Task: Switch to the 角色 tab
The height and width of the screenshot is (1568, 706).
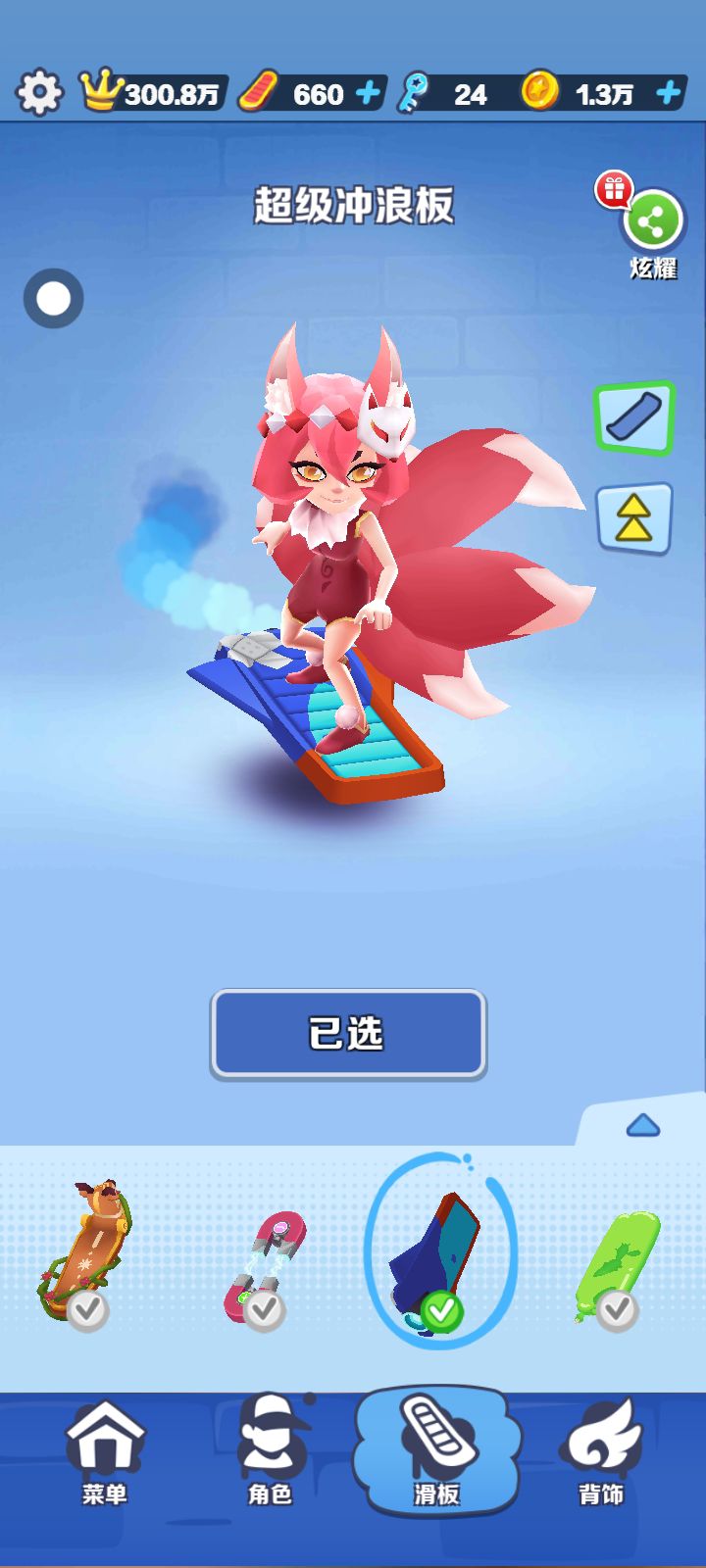Action: 271,1450
